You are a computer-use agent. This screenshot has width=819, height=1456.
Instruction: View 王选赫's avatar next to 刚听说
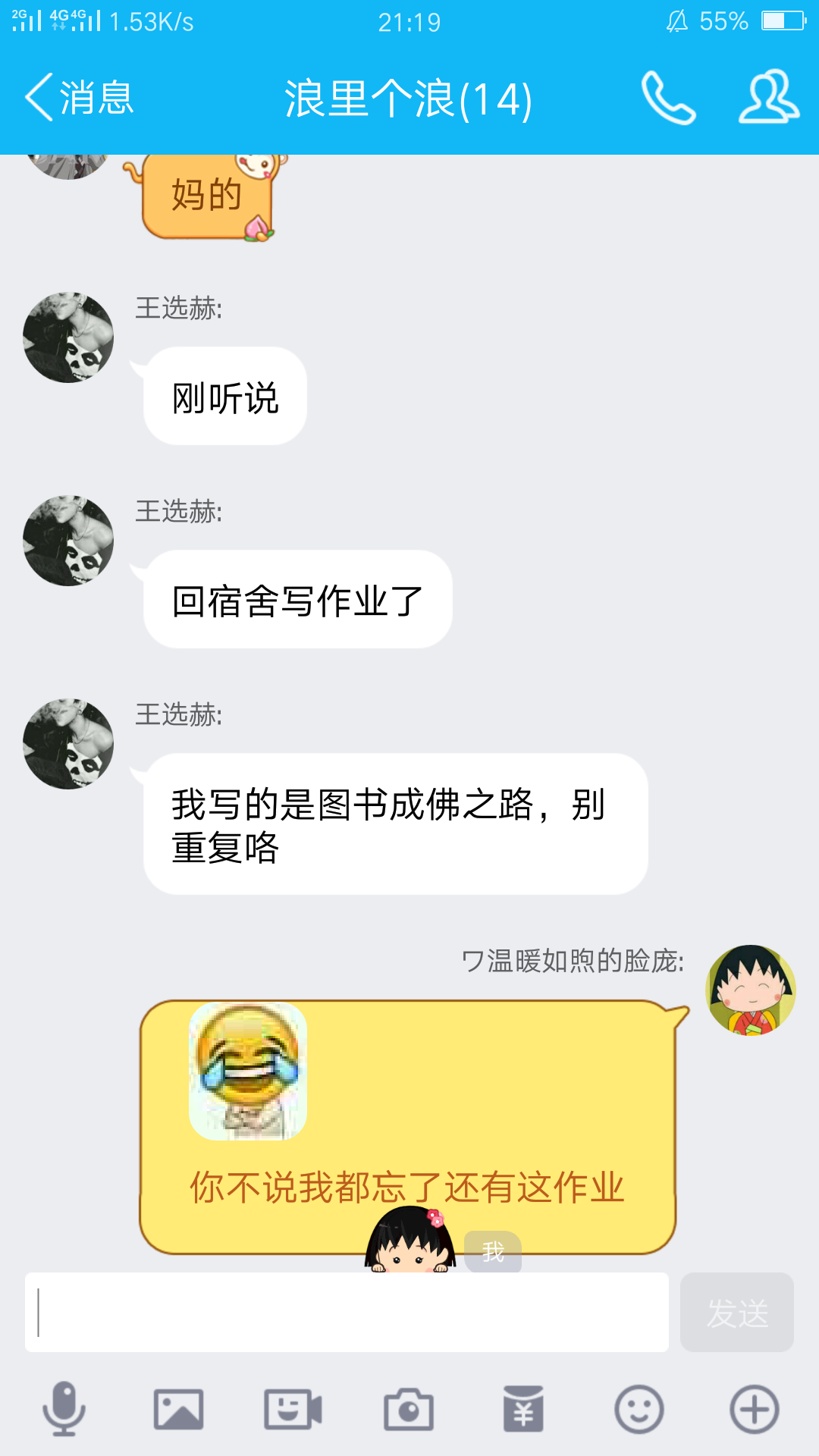pyautogui.click(x=68, y=337)
